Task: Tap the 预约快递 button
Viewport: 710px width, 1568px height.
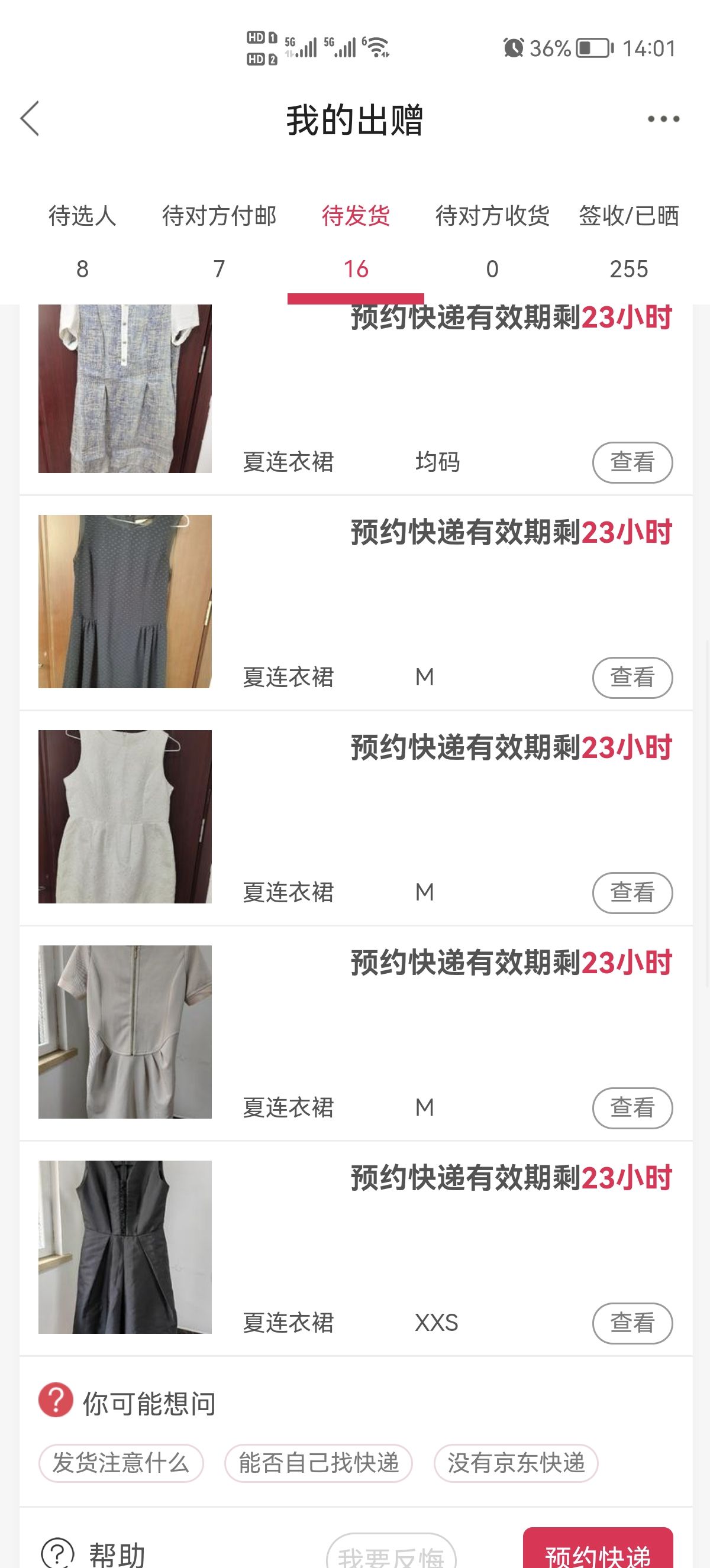Action: click(x=598, y=1548)
